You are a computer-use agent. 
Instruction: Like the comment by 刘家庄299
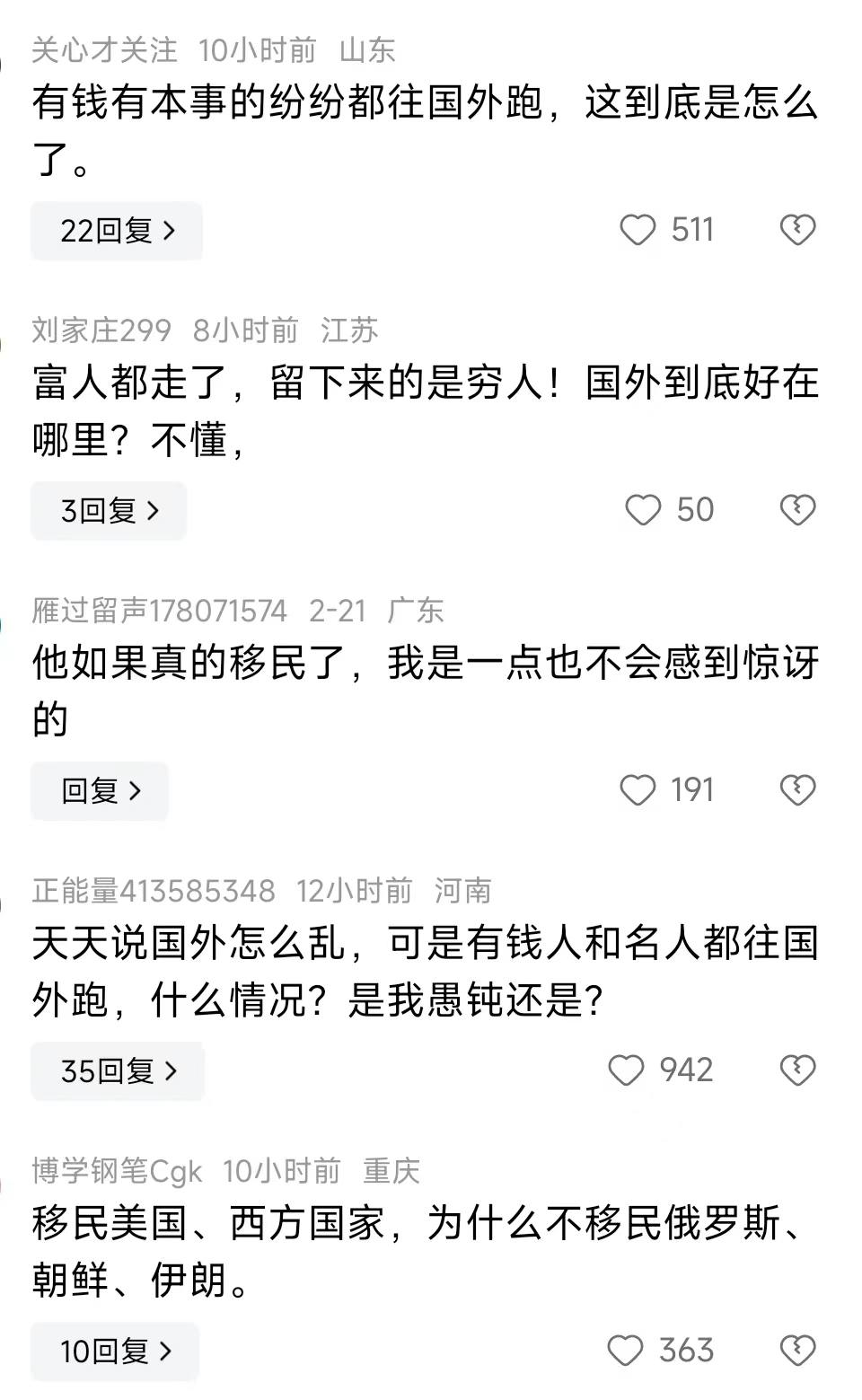click(x=643, y=511)
